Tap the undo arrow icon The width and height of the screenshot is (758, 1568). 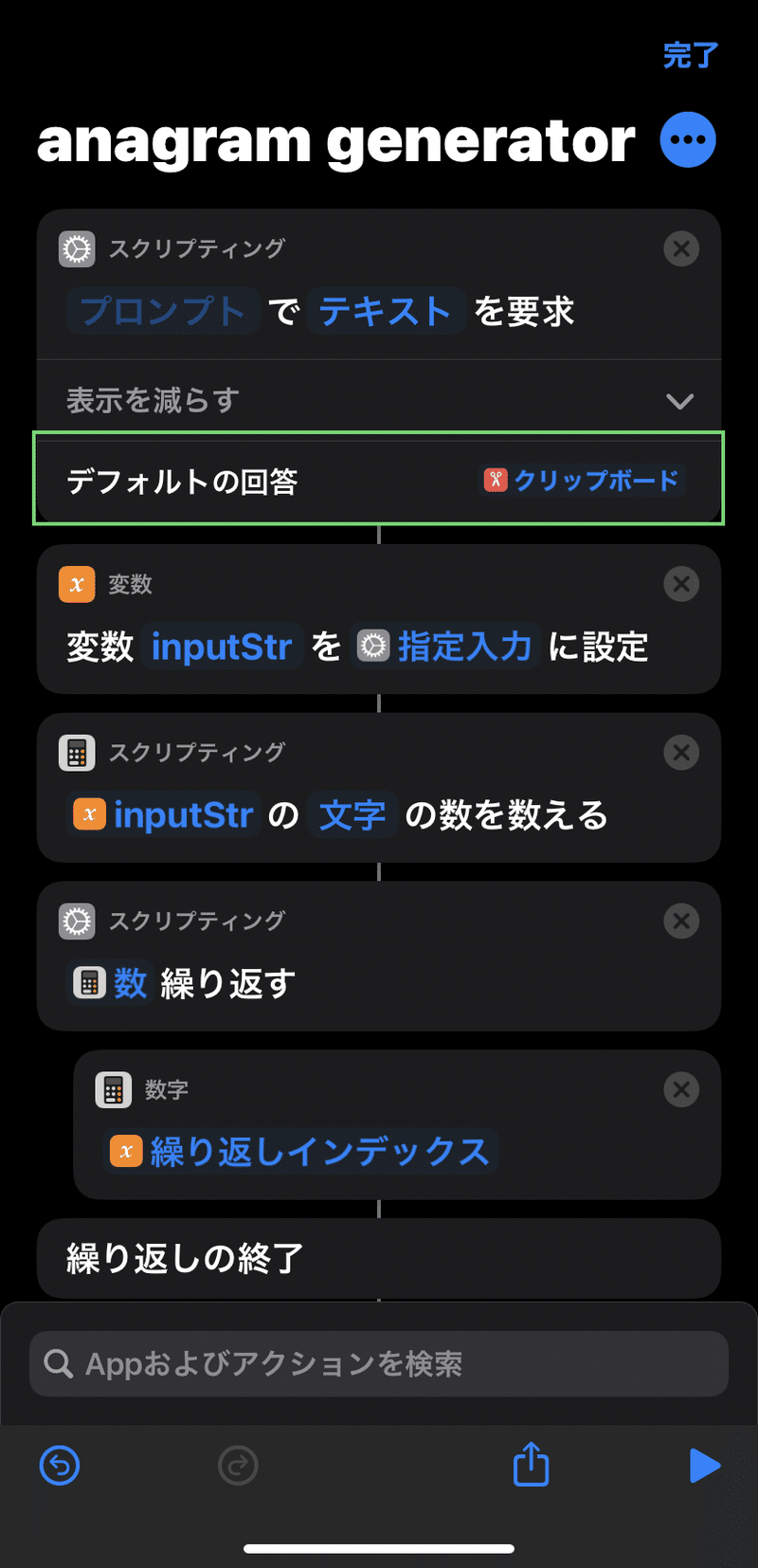[59, 1465]
